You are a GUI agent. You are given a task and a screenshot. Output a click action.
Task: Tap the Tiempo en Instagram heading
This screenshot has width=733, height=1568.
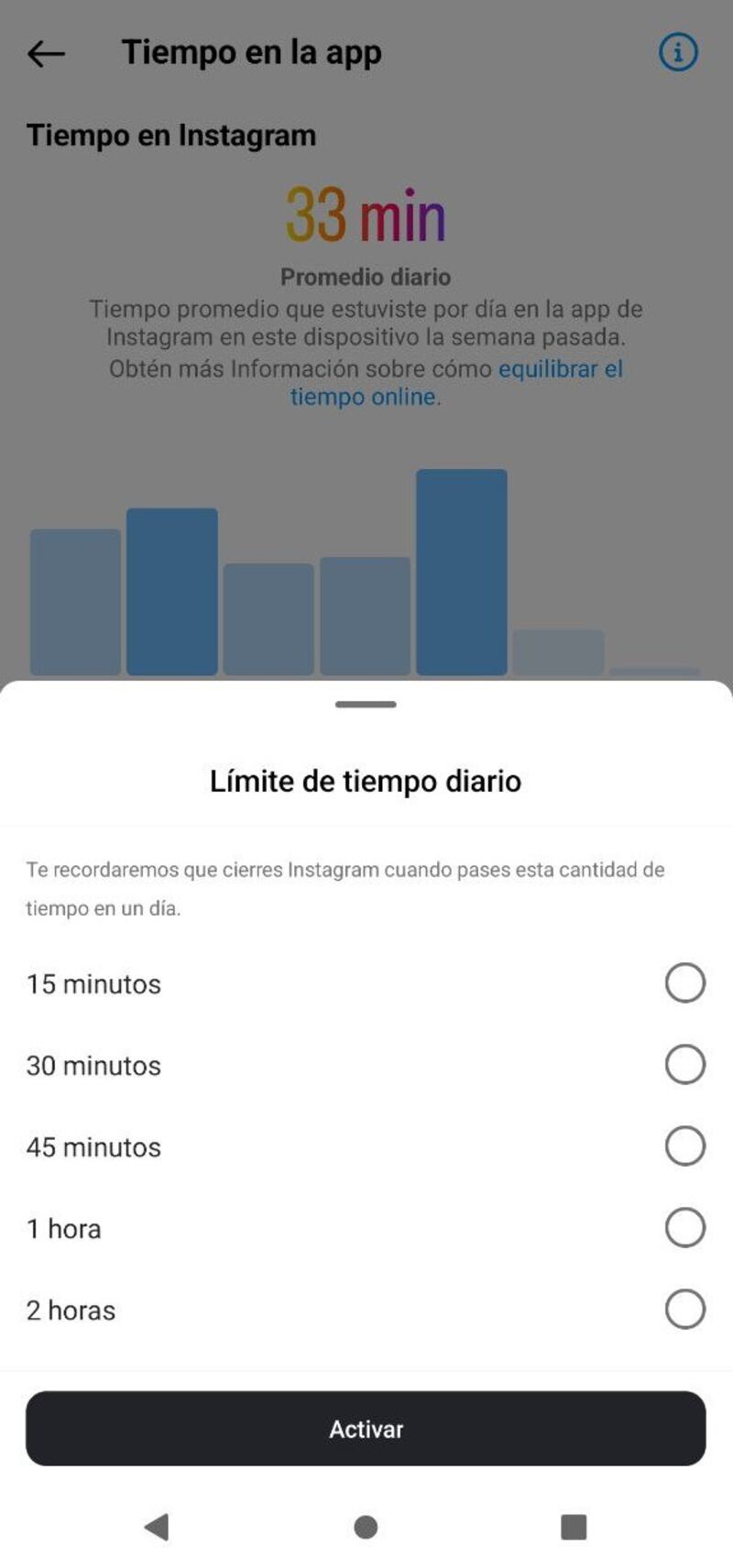pyautogui.click(x=170, y=136)
